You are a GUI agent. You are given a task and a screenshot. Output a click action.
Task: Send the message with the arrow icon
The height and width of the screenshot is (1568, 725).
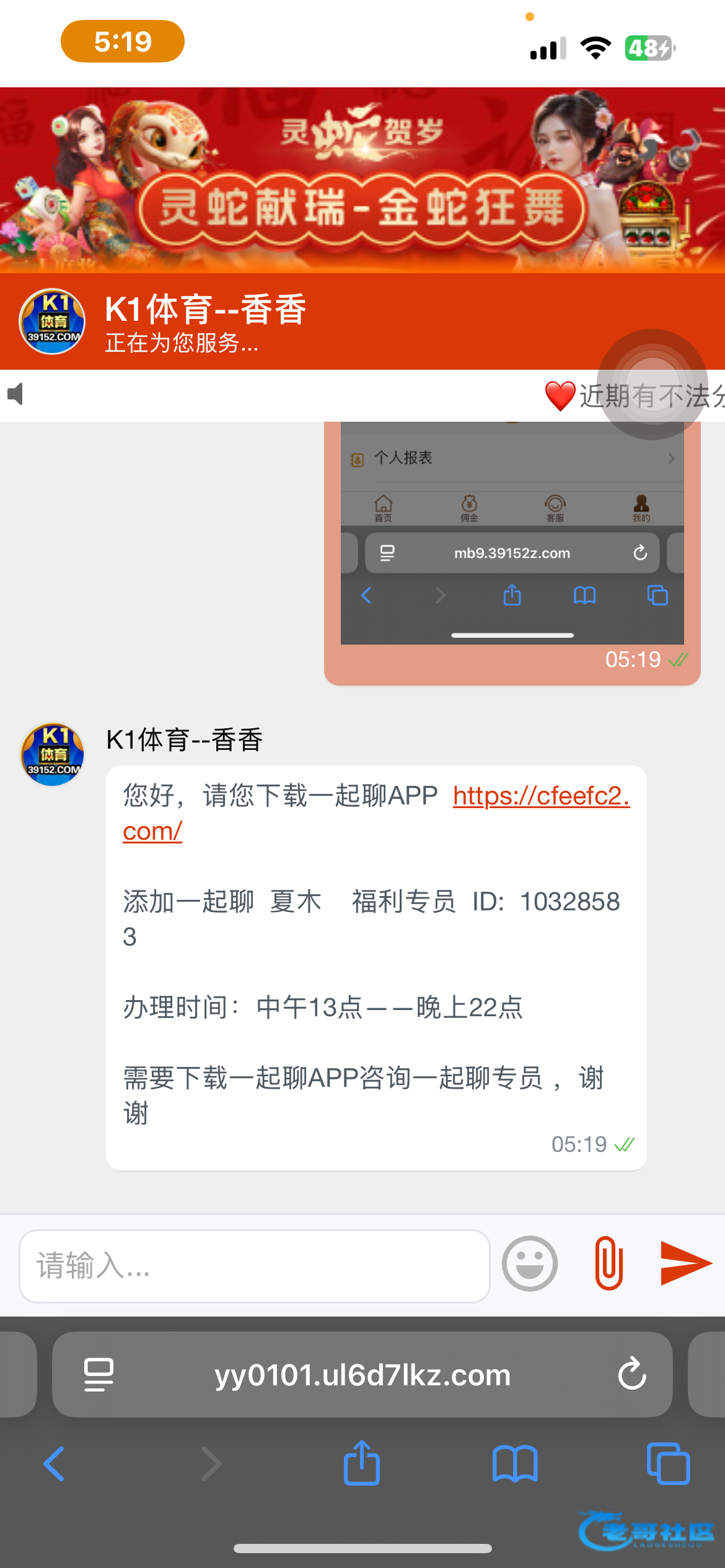tap(685, 1263)
